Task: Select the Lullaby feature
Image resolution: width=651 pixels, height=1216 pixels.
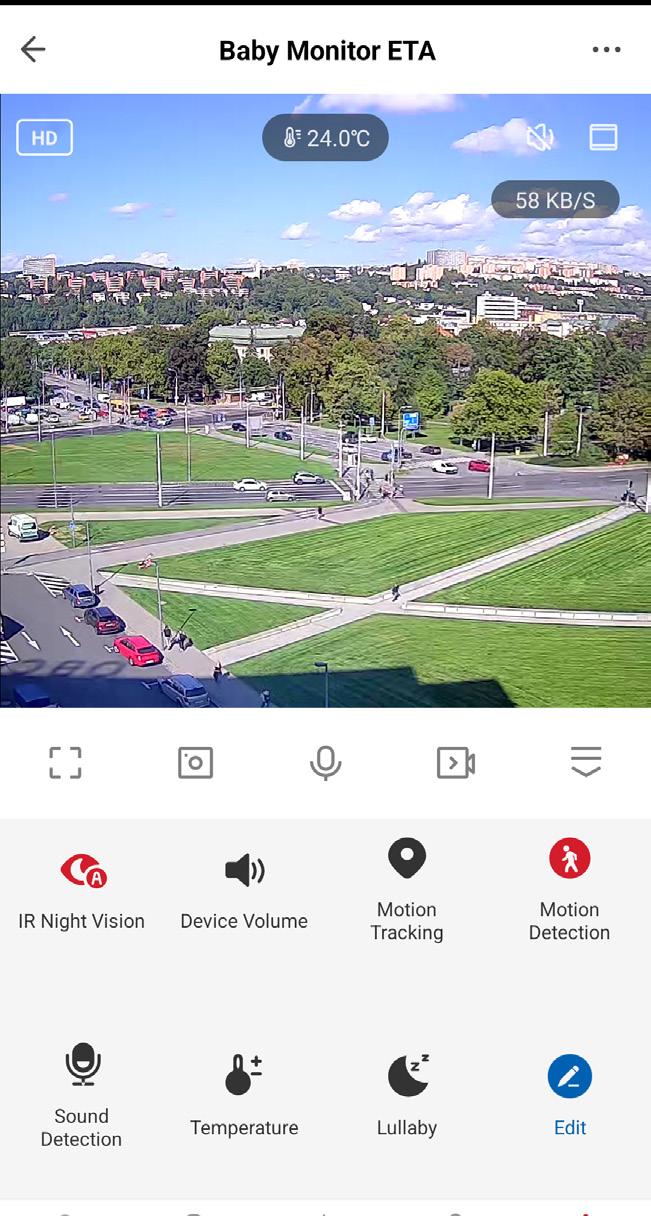Action: 407,1094
